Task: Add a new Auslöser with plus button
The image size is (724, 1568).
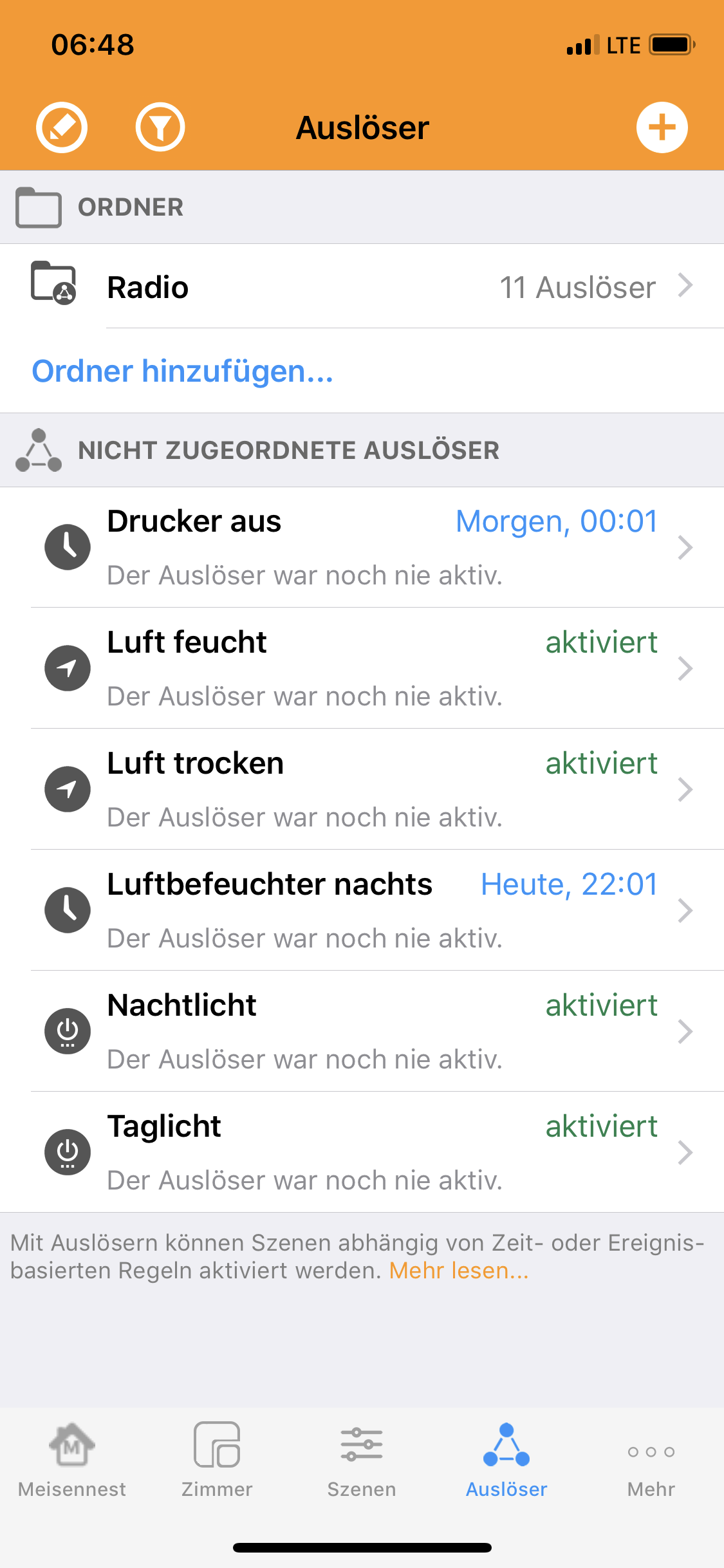Action: [662, 127]
